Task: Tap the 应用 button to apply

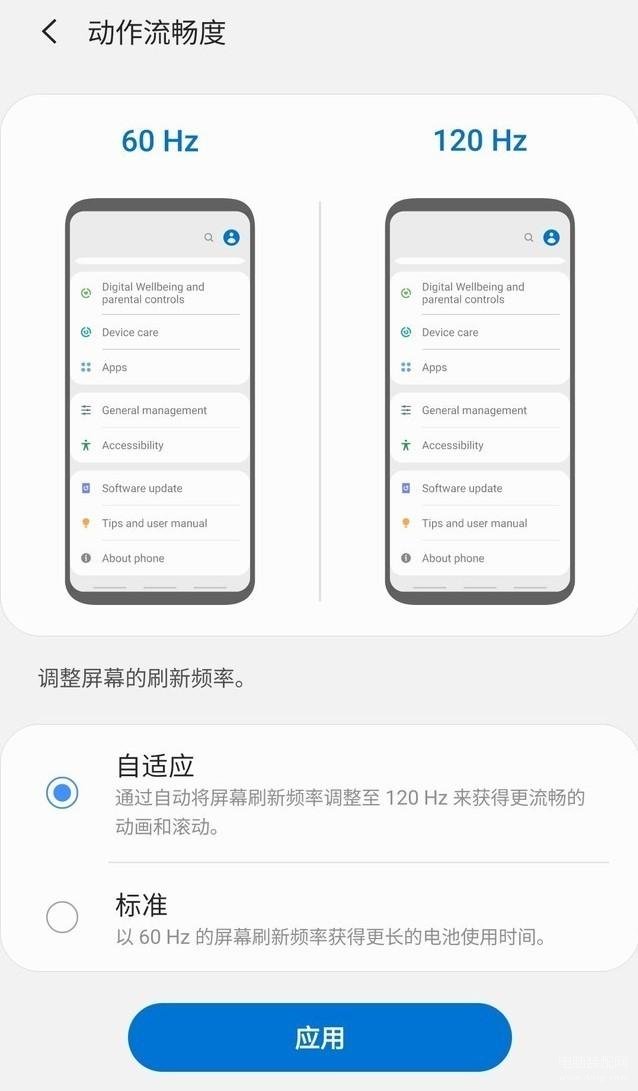Action: pos(319,1037)
